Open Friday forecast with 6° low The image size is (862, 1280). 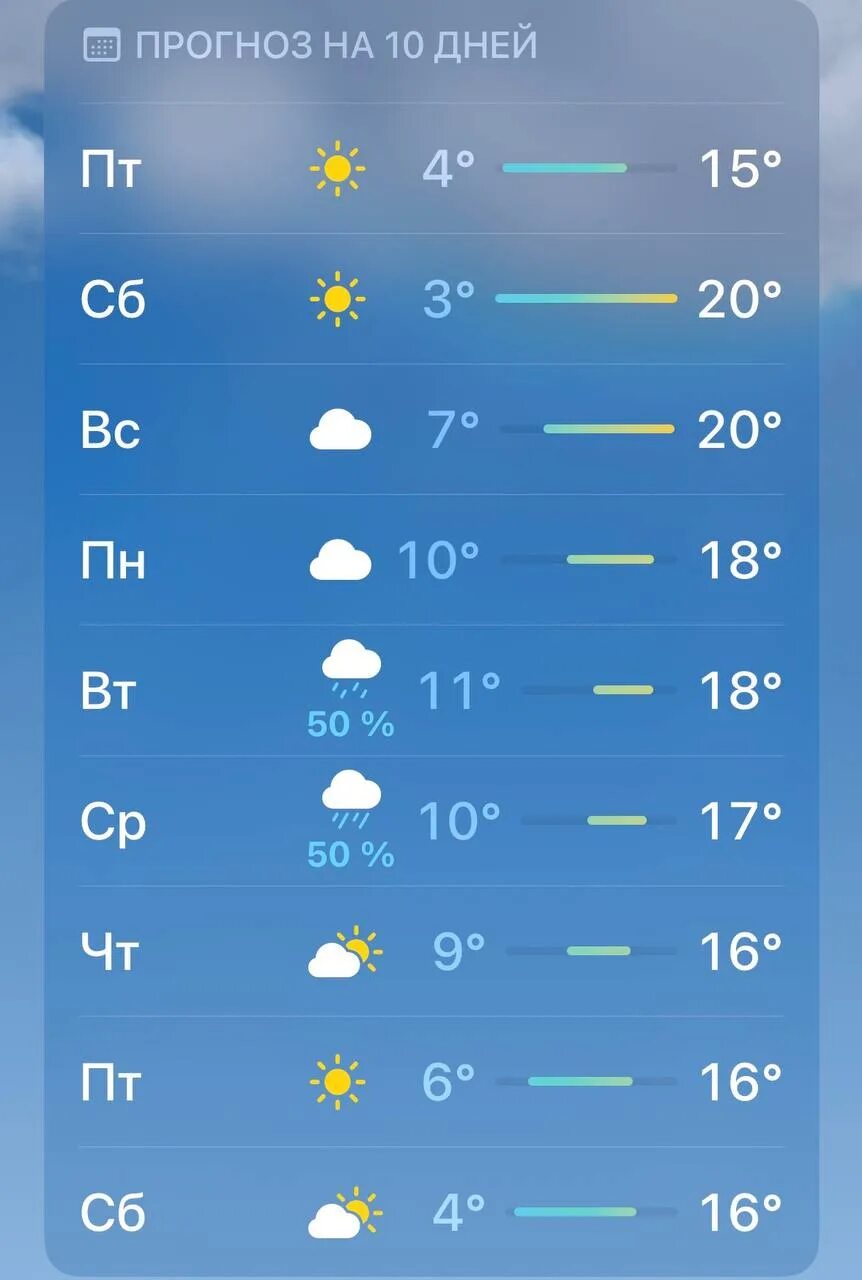point(430,1082)
